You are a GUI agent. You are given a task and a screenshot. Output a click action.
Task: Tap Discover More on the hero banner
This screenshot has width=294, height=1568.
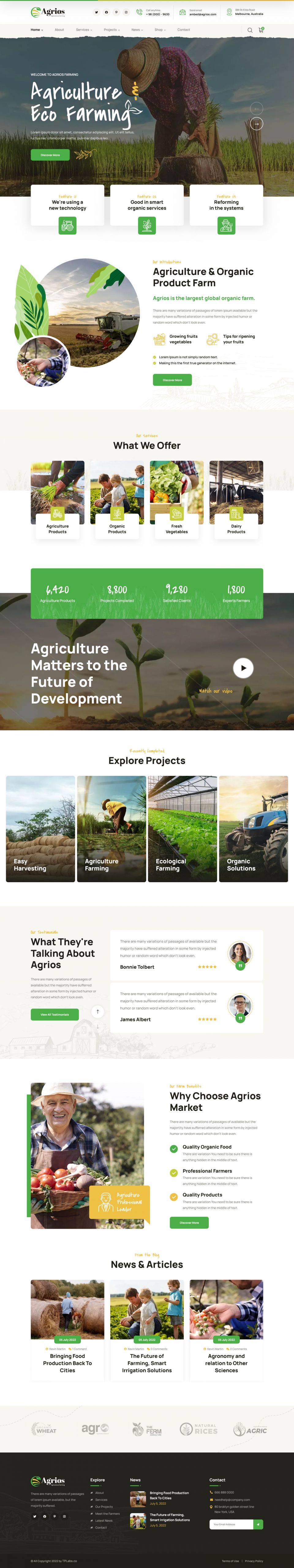tap(50, 155)
